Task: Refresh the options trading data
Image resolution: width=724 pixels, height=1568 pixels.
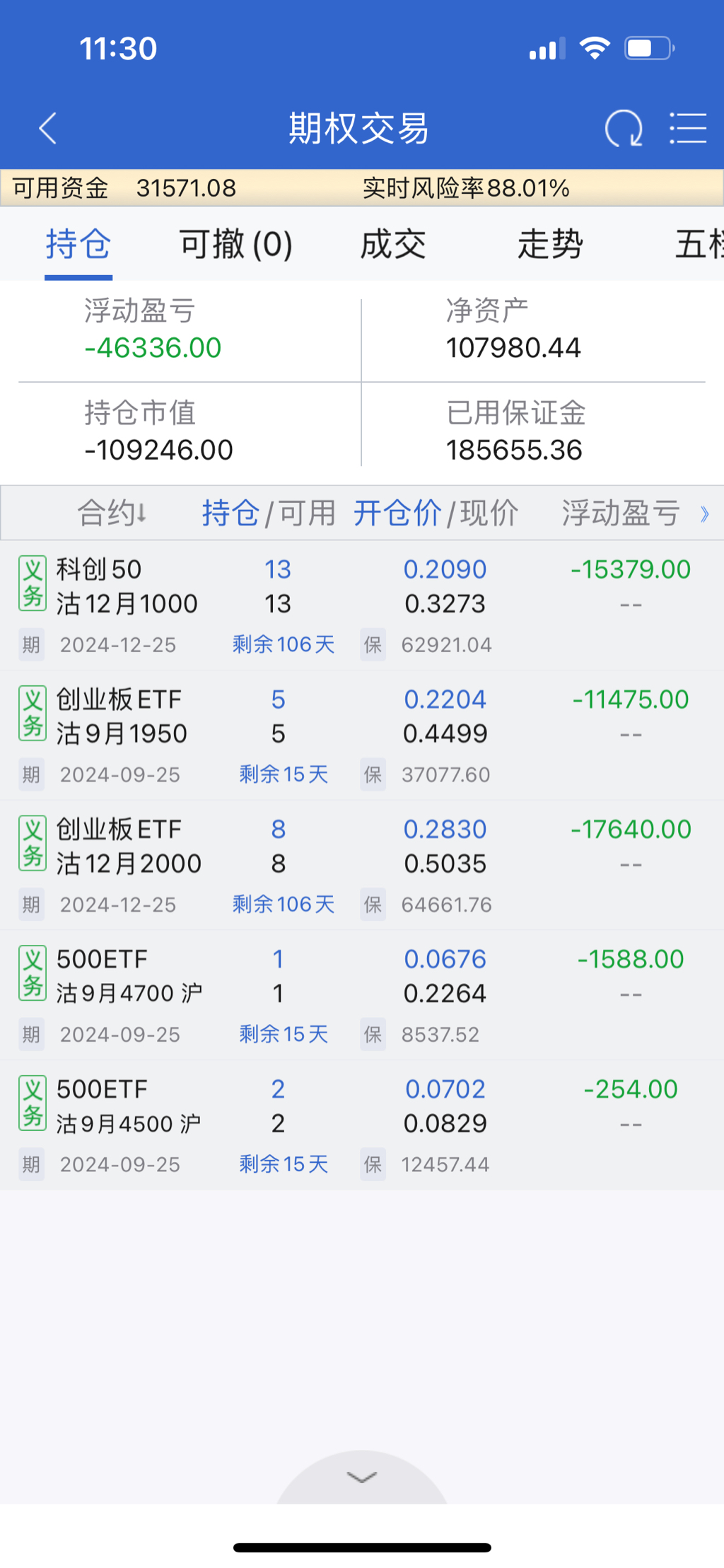Action: coord(624,129)
